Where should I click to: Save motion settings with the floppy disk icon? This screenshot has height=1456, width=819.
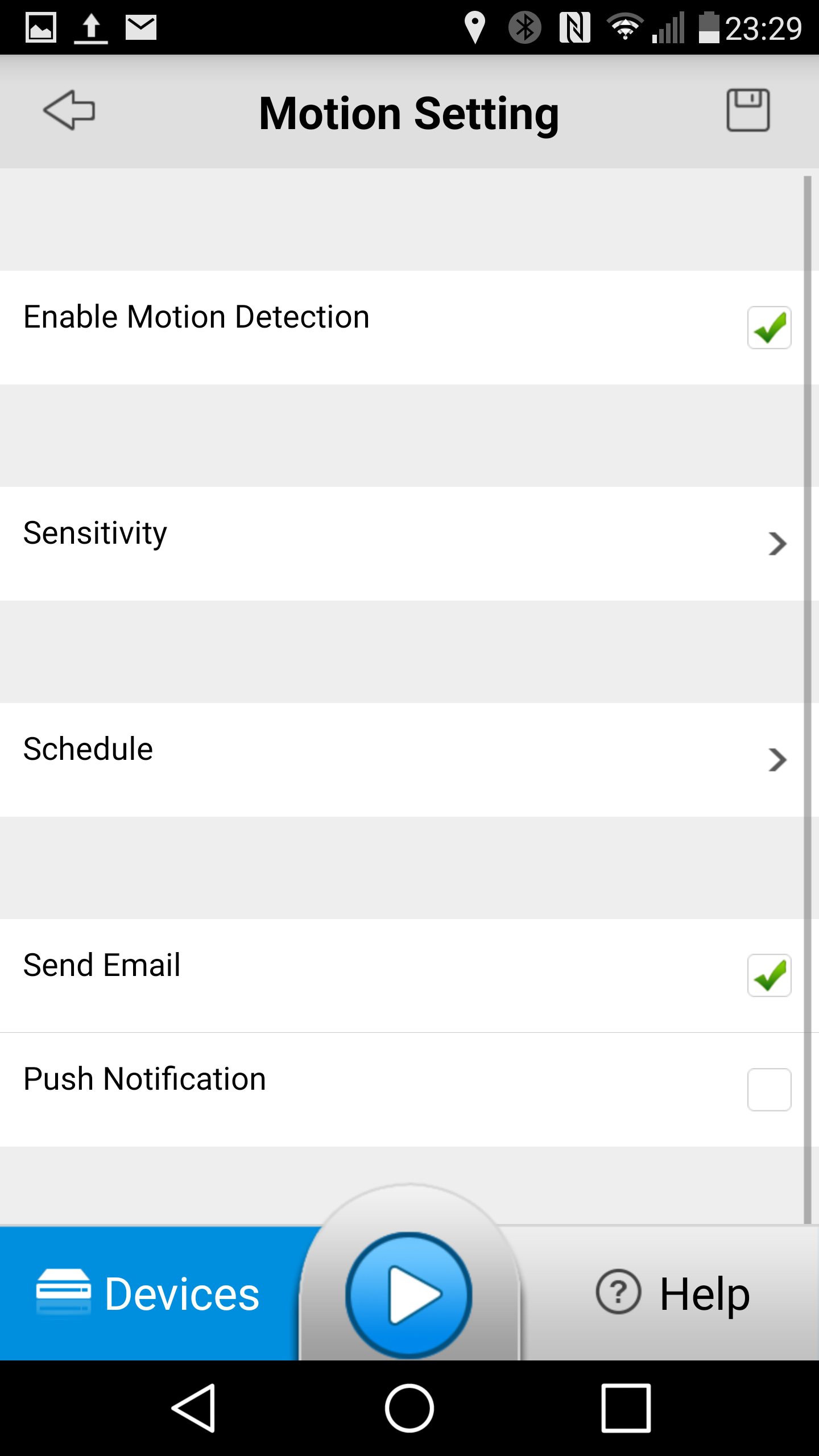(748, 110)
